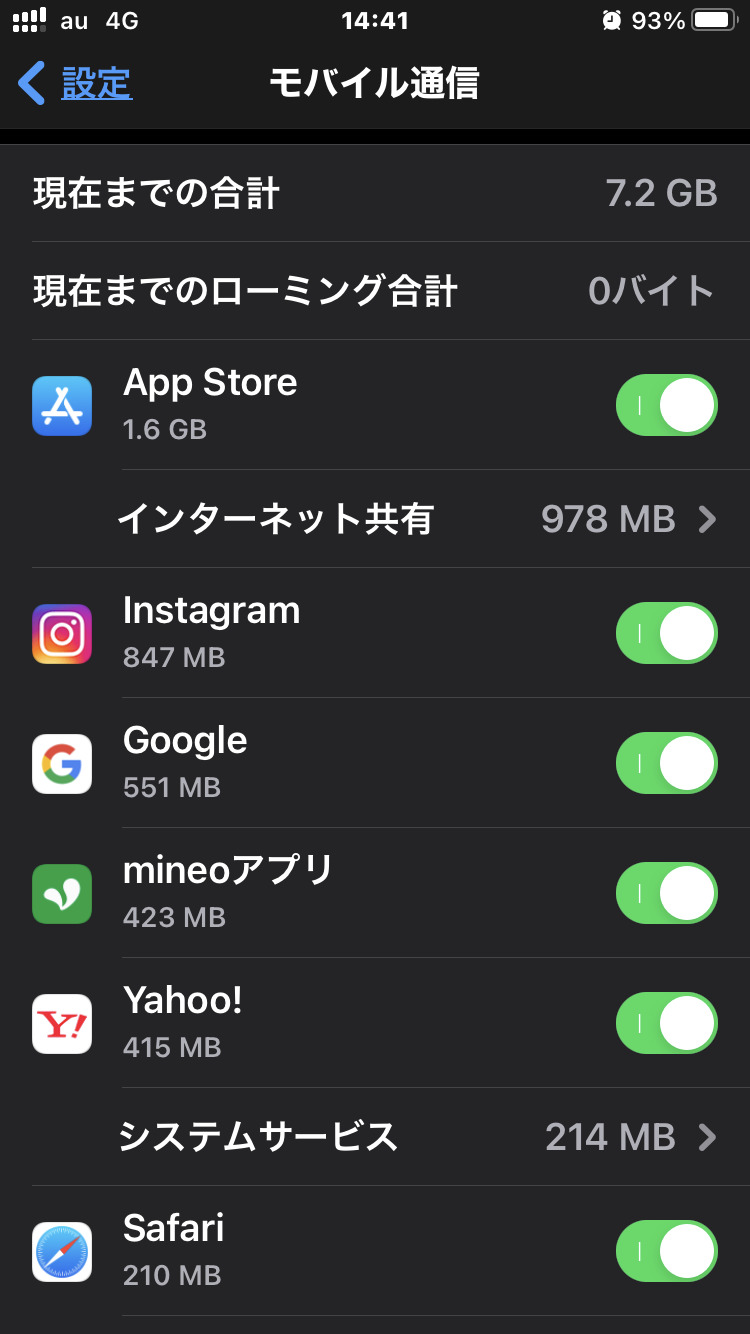Image resolution: width=750 pixels, height=1334 pixels.
Task: Turn off mobile data for Instagram
Action: tap(666, 633)
